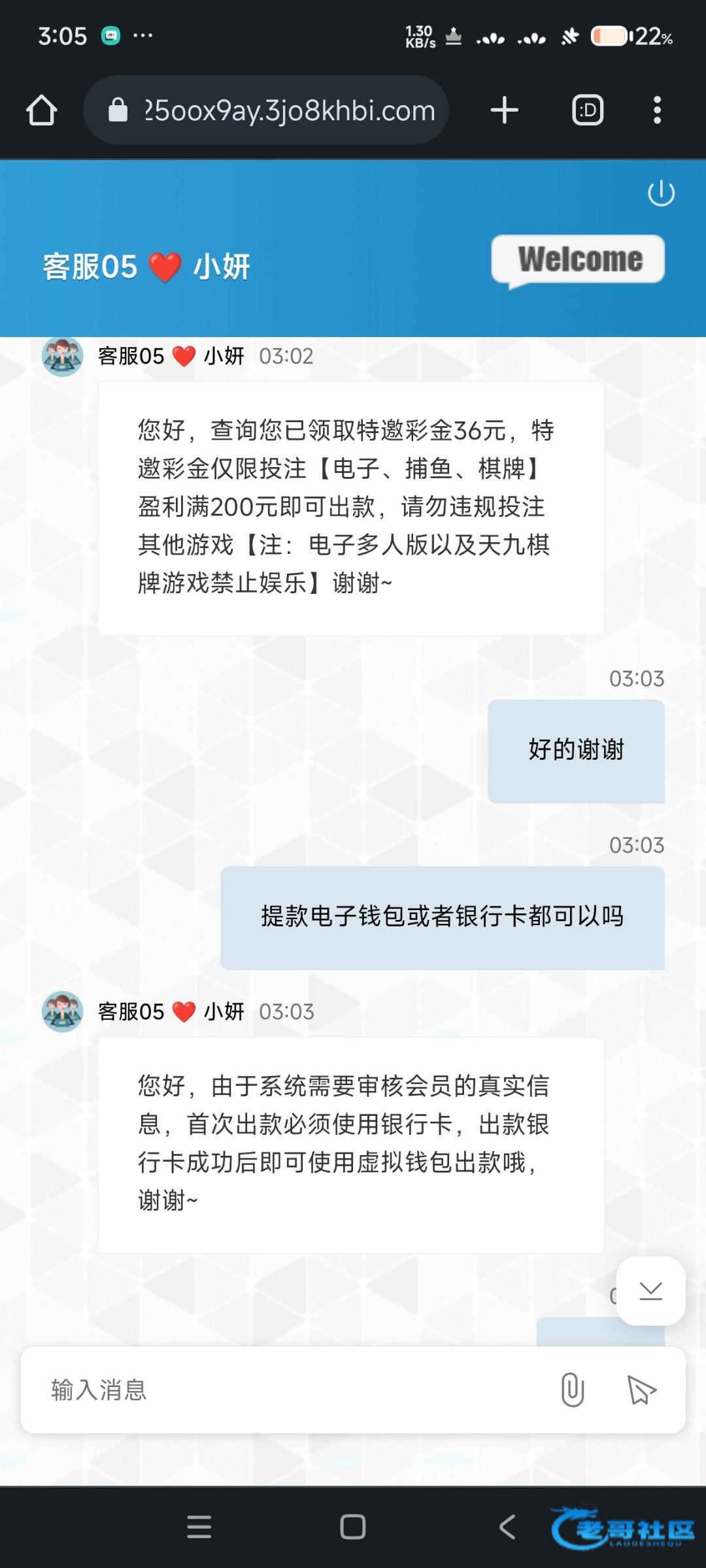This screenshot has height=1568, width=706.
Task: Jump to latest message with down arrow
Action: point(650,1291)
